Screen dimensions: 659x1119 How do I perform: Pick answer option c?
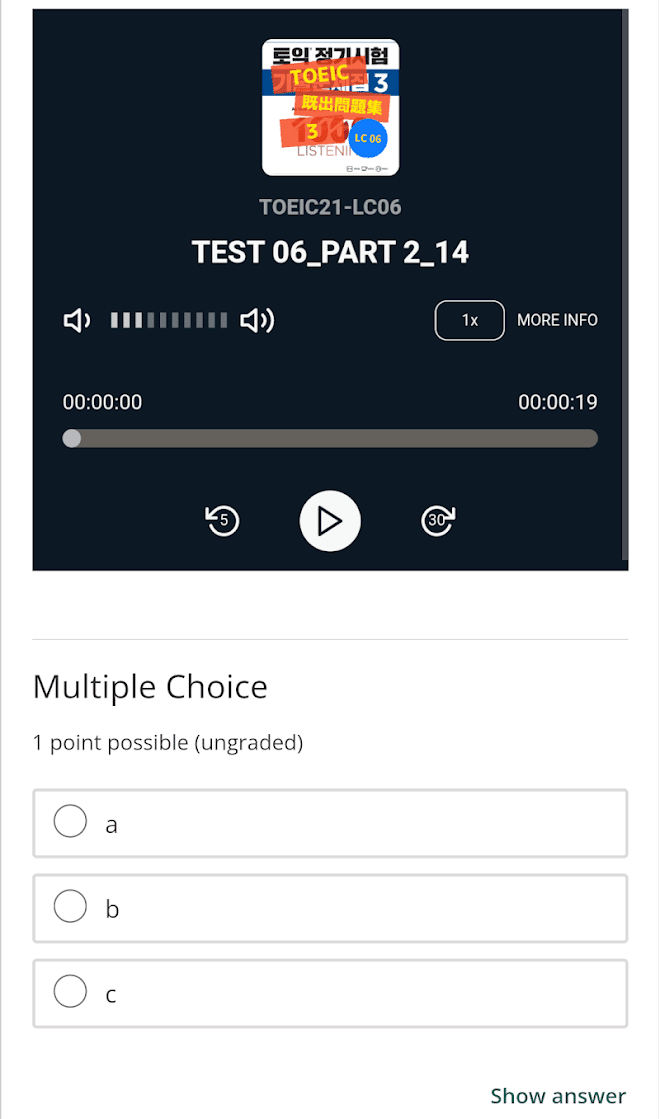330,993
